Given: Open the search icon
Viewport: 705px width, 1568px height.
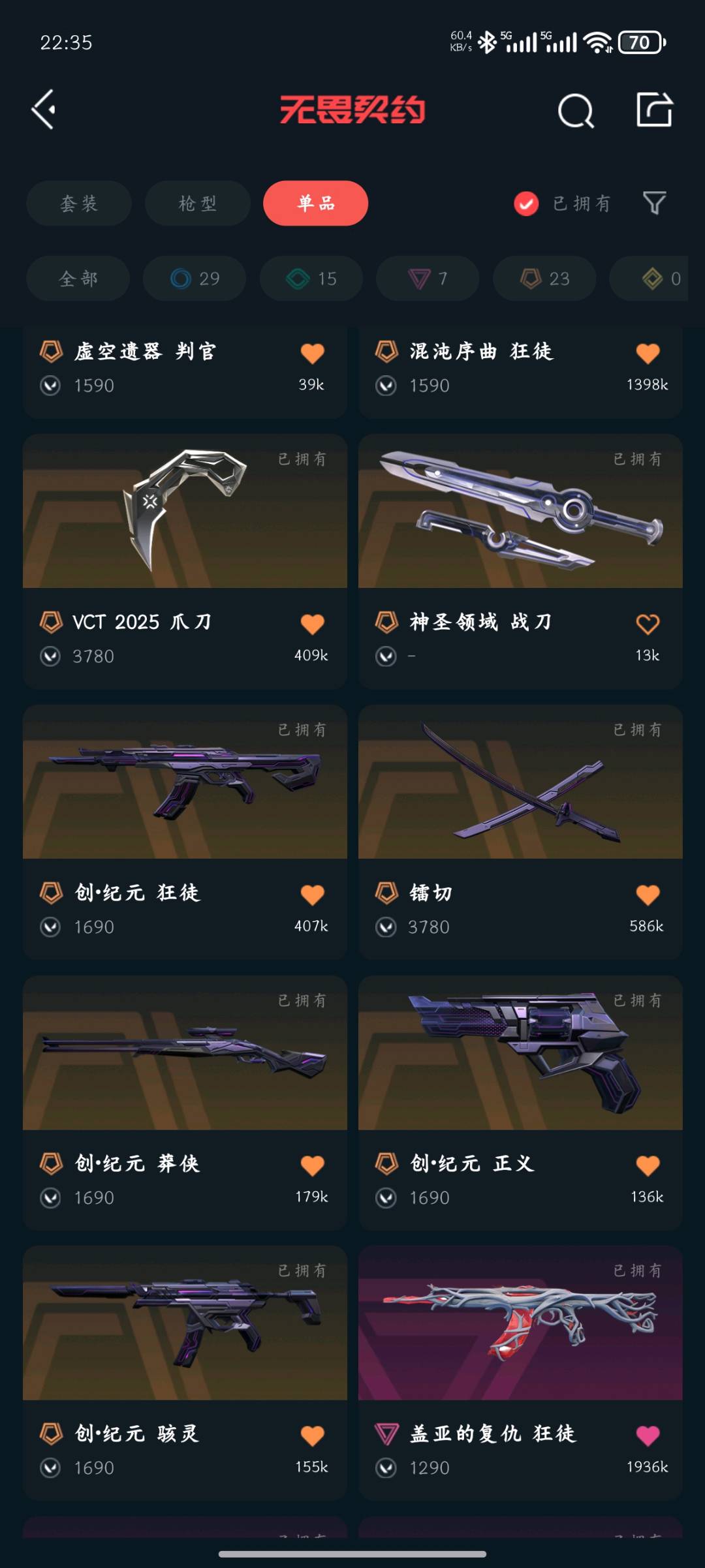Looking at the screenshot, I should pos(576,110).
